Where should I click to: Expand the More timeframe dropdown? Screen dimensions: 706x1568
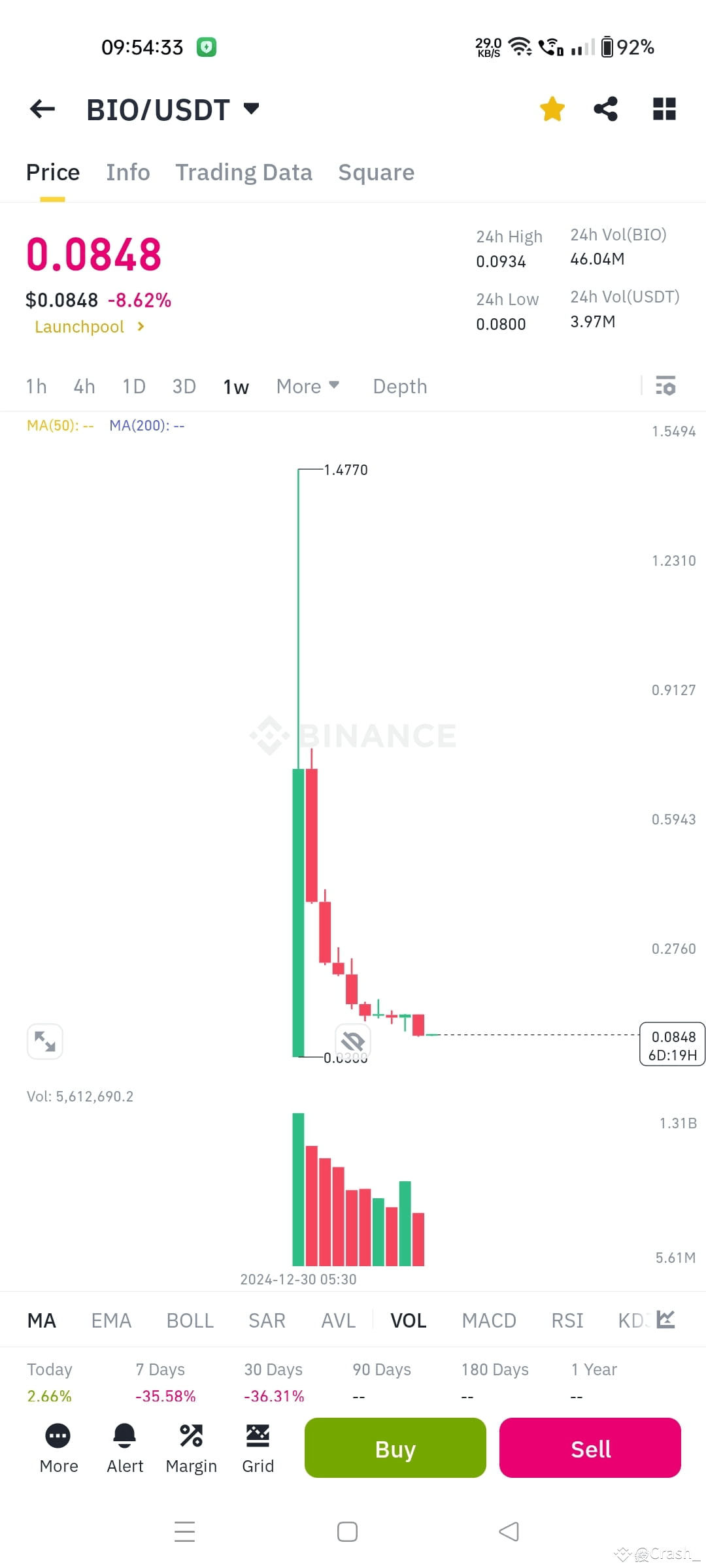(x=307, y=386)
